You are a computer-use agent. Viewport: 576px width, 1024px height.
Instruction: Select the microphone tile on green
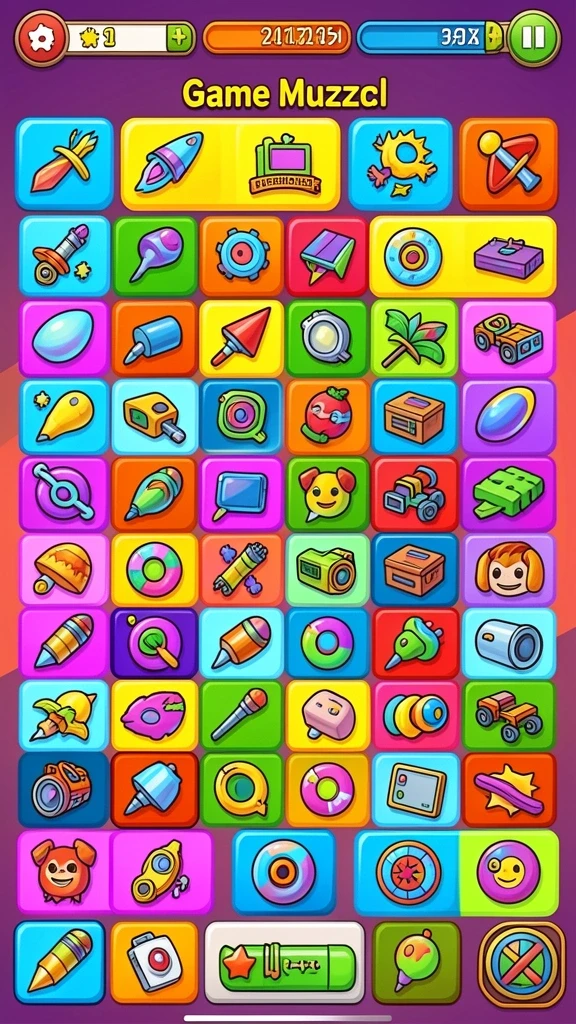point(241,715)
